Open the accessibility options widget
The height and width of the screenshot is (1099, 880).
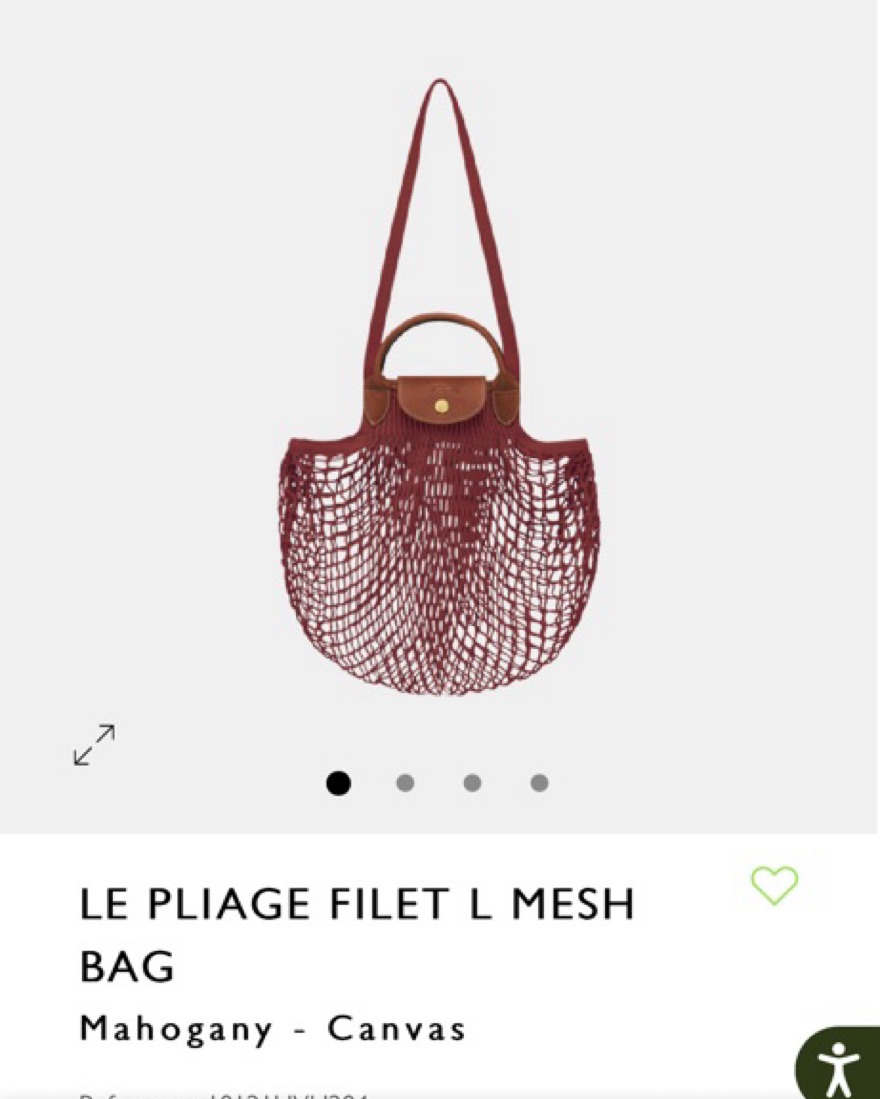[x=839, y=1066]
